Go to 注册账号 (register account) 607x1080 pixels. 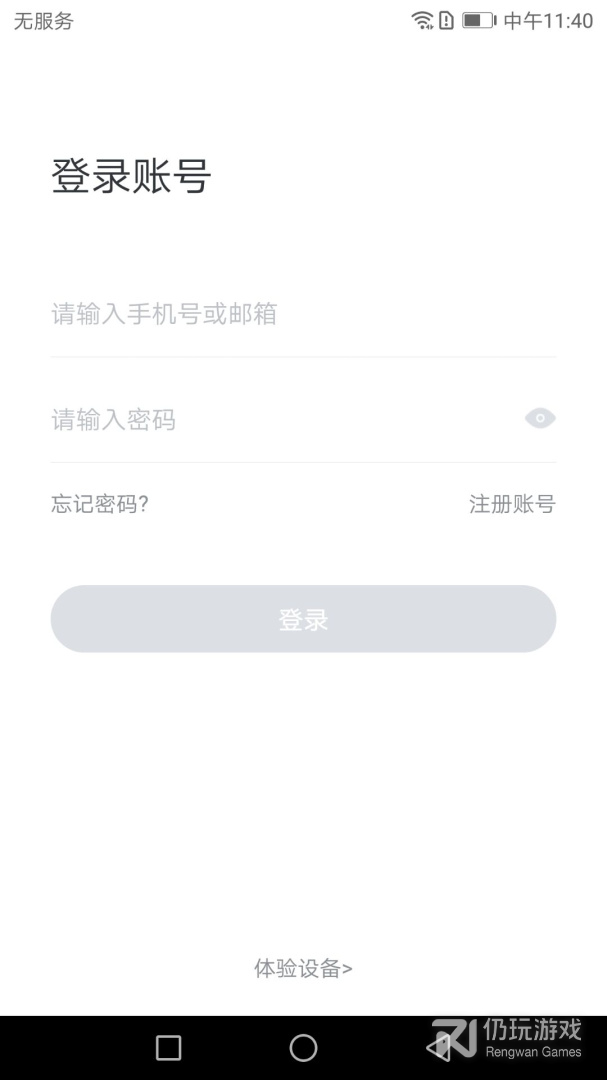pyautogui.click(x=511, y=504)
